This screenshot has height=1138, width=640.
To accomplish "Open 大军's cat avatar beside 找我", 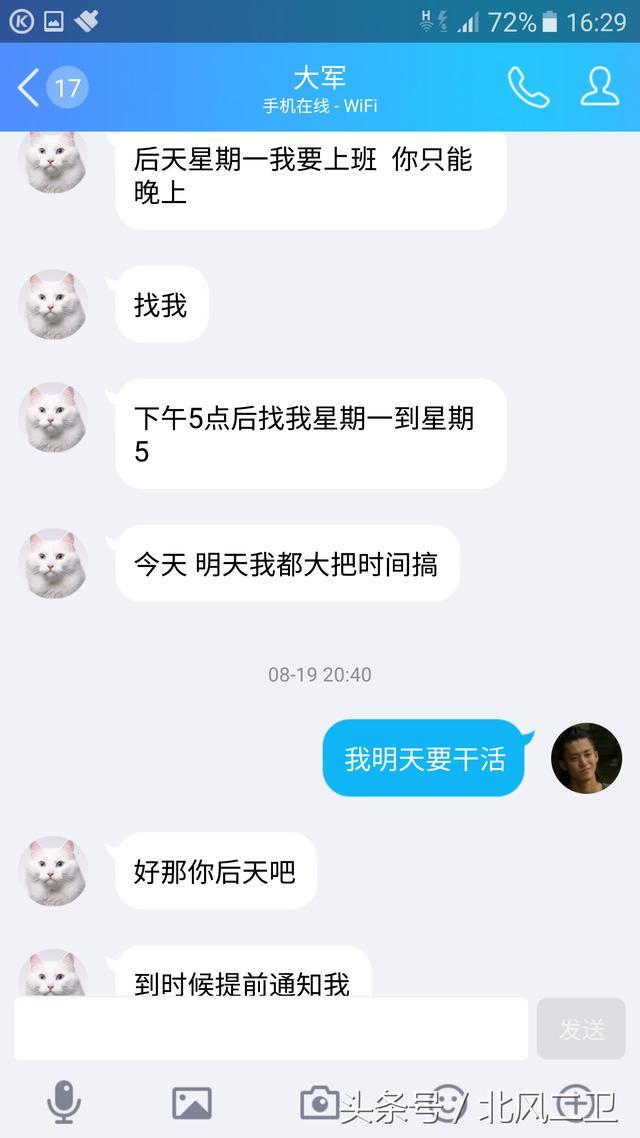I will click(53, 304).
